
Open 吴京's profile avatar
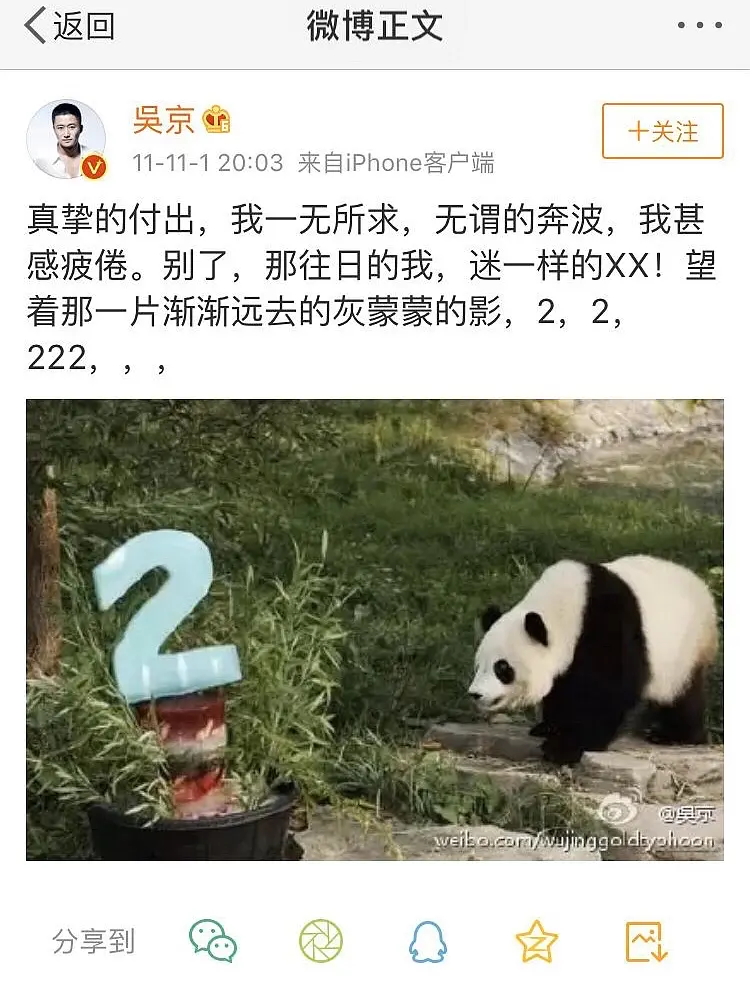point(66,139)
